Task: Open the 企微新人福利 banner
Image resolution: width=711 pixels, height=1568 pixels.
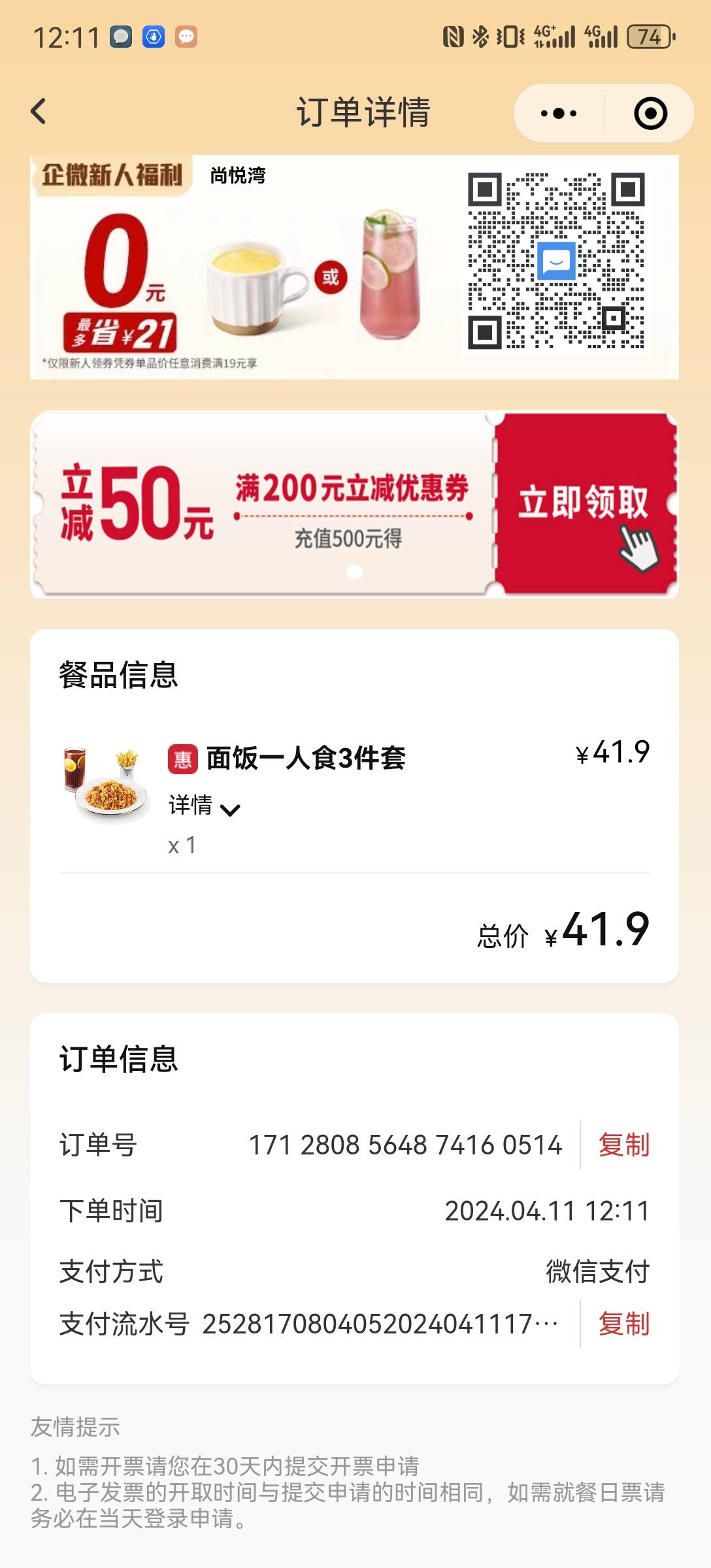Action: (x=354, y=267)
